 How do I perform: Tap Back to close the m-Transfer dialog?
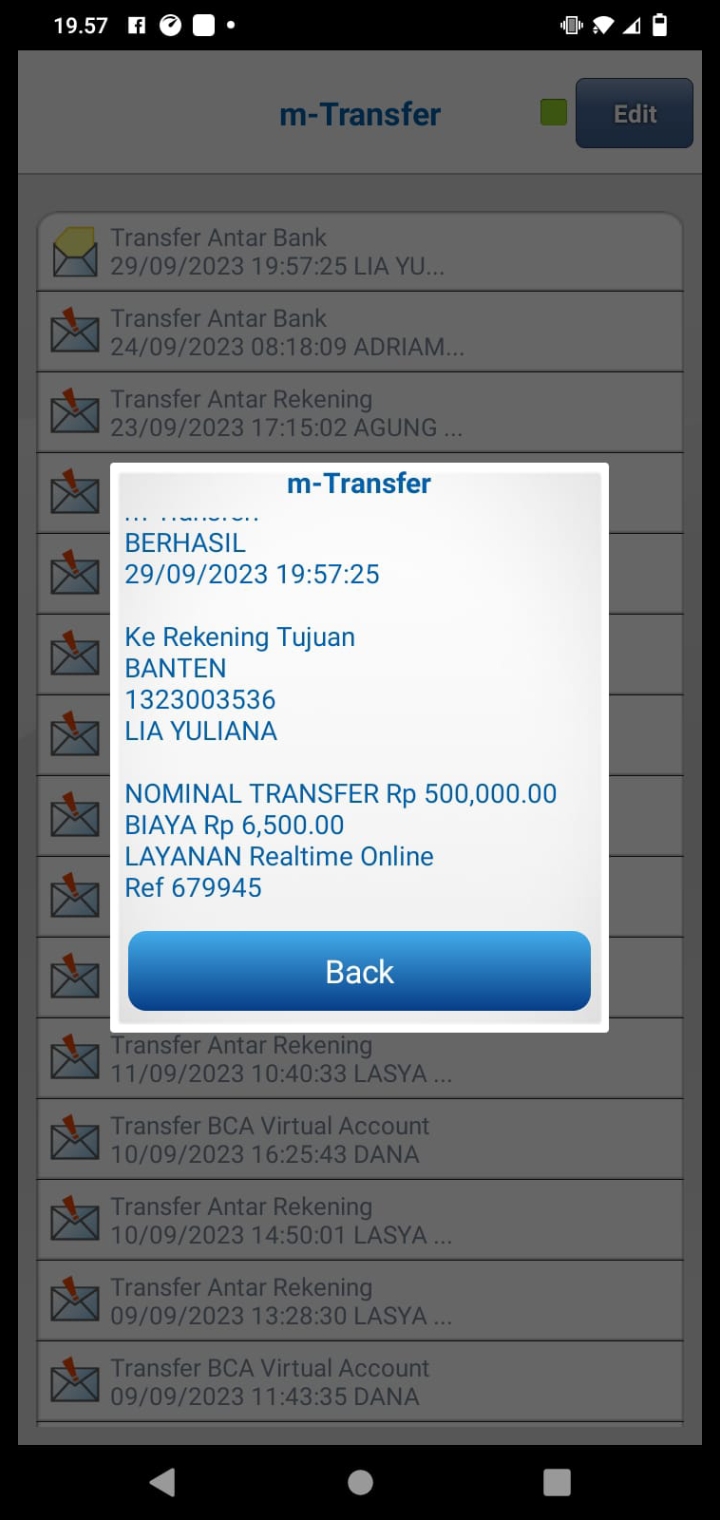(x=359, y=971)
